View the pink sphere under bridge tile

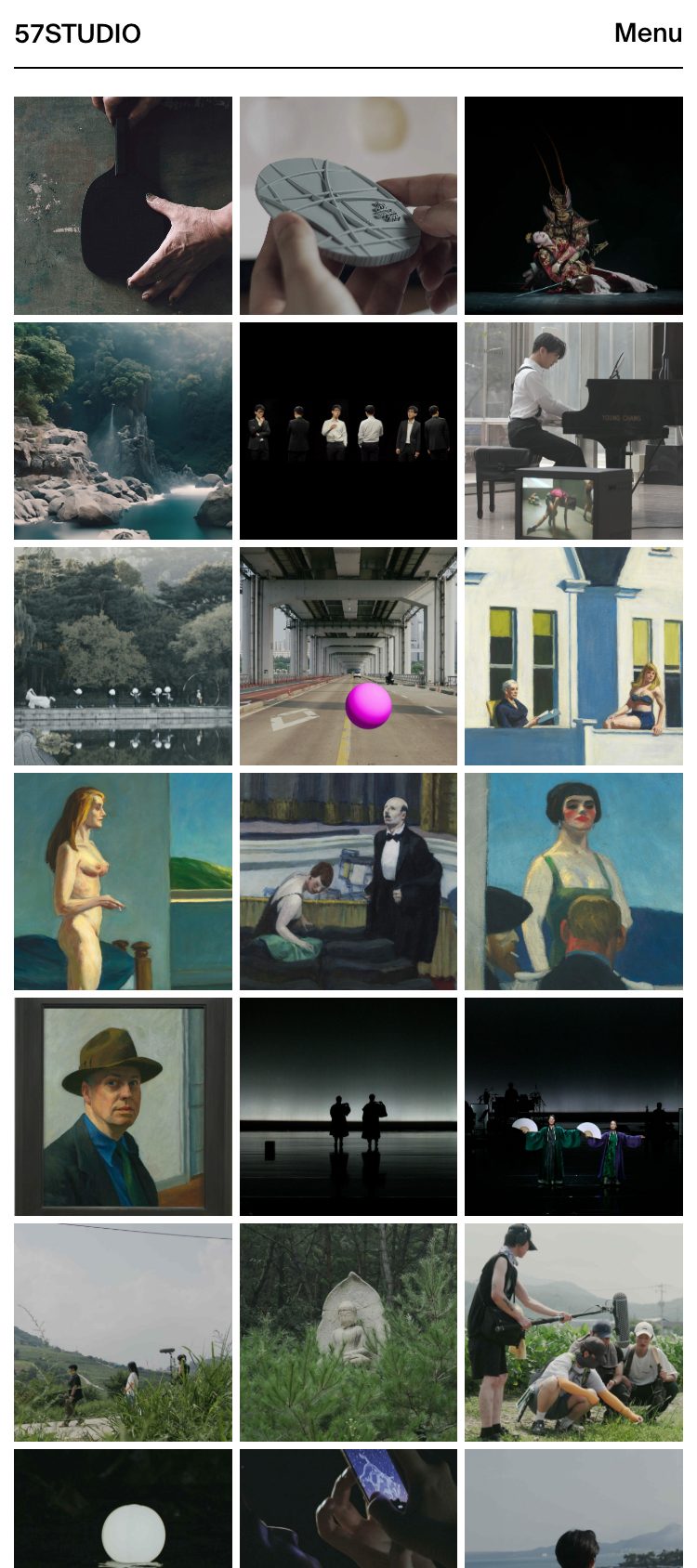(x=348, y=656)
